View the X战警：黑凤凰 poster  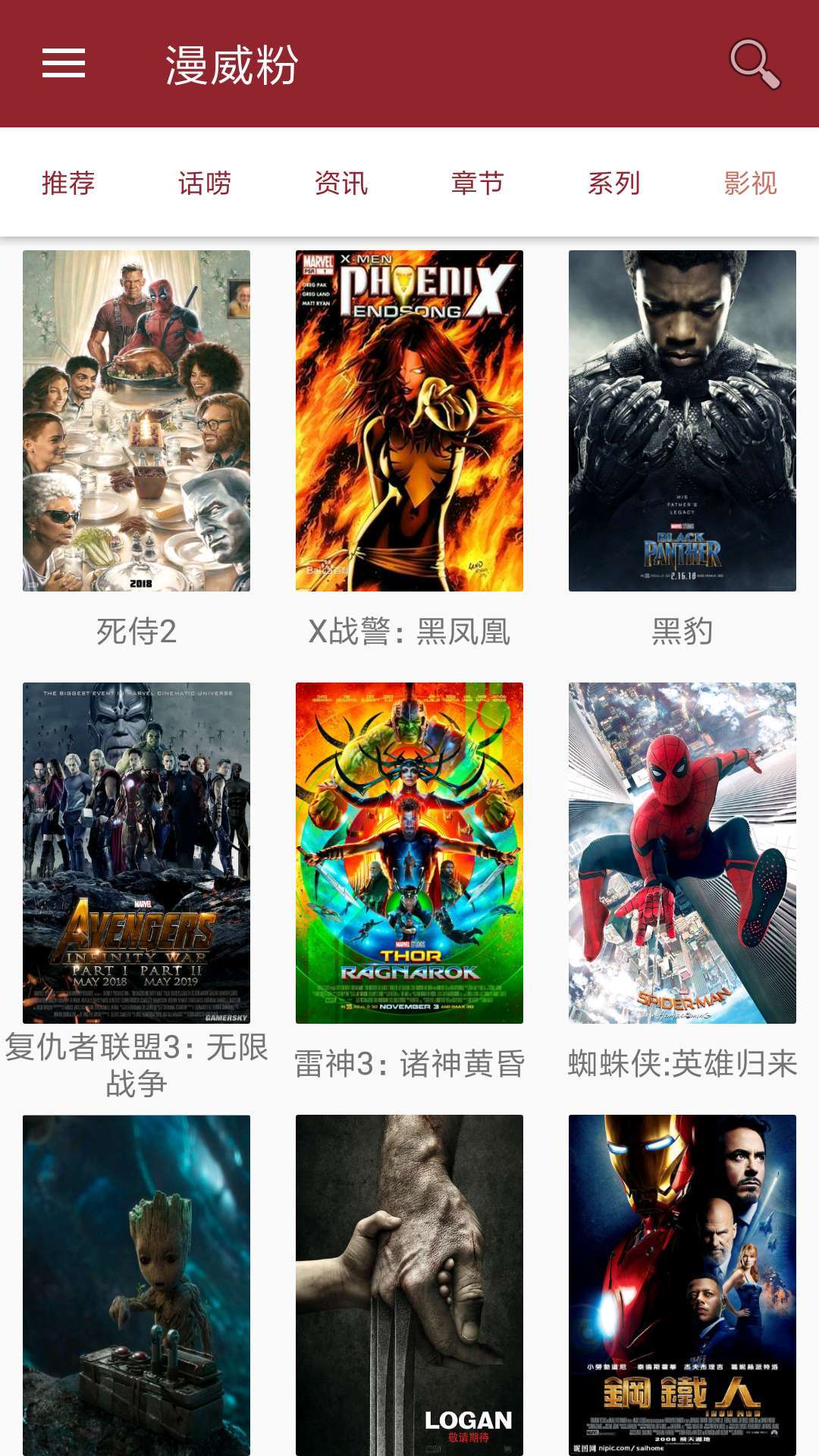409,421
